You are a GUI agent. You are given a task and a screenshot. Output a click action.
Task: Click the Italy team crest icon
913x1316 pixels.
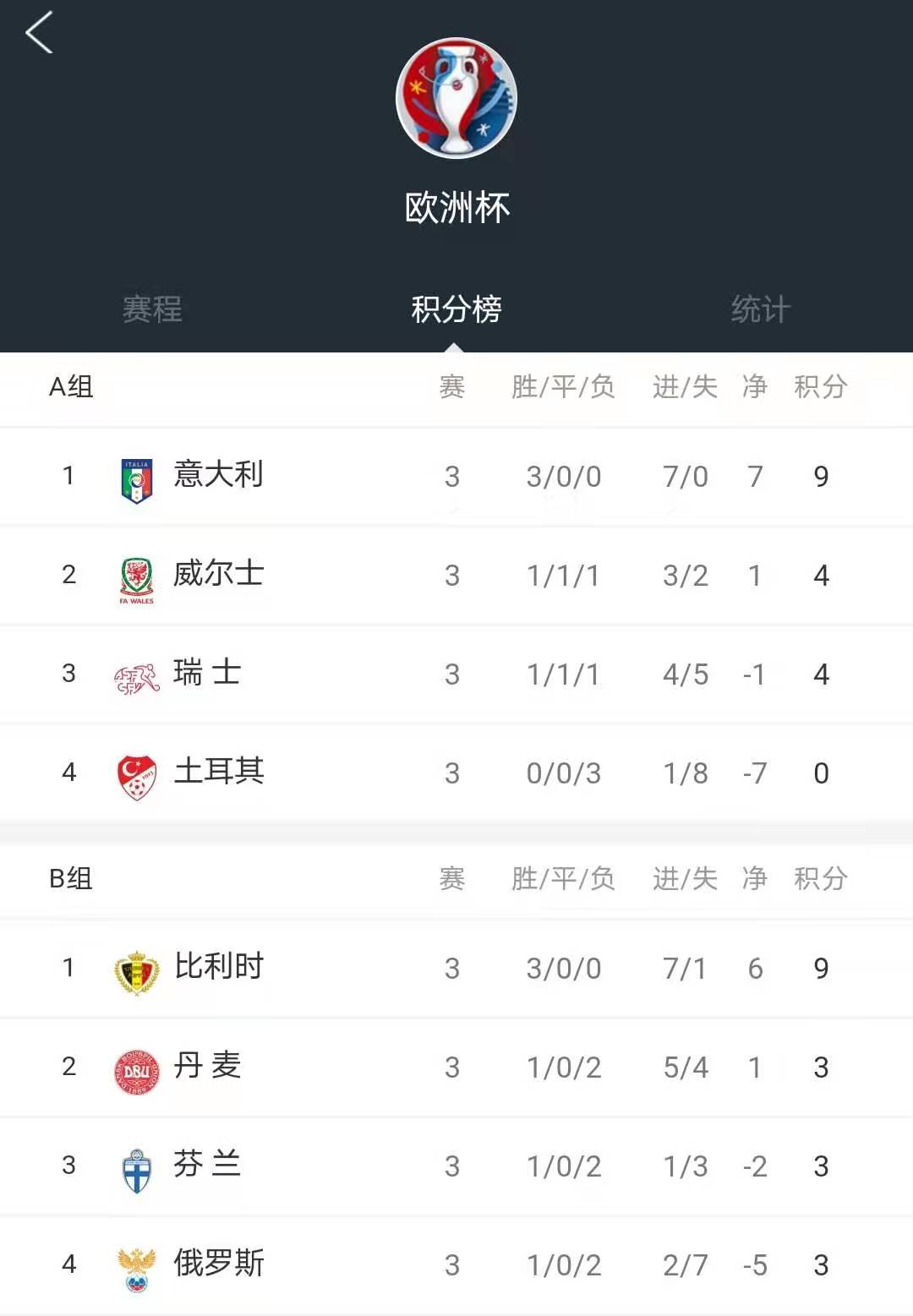135,476
